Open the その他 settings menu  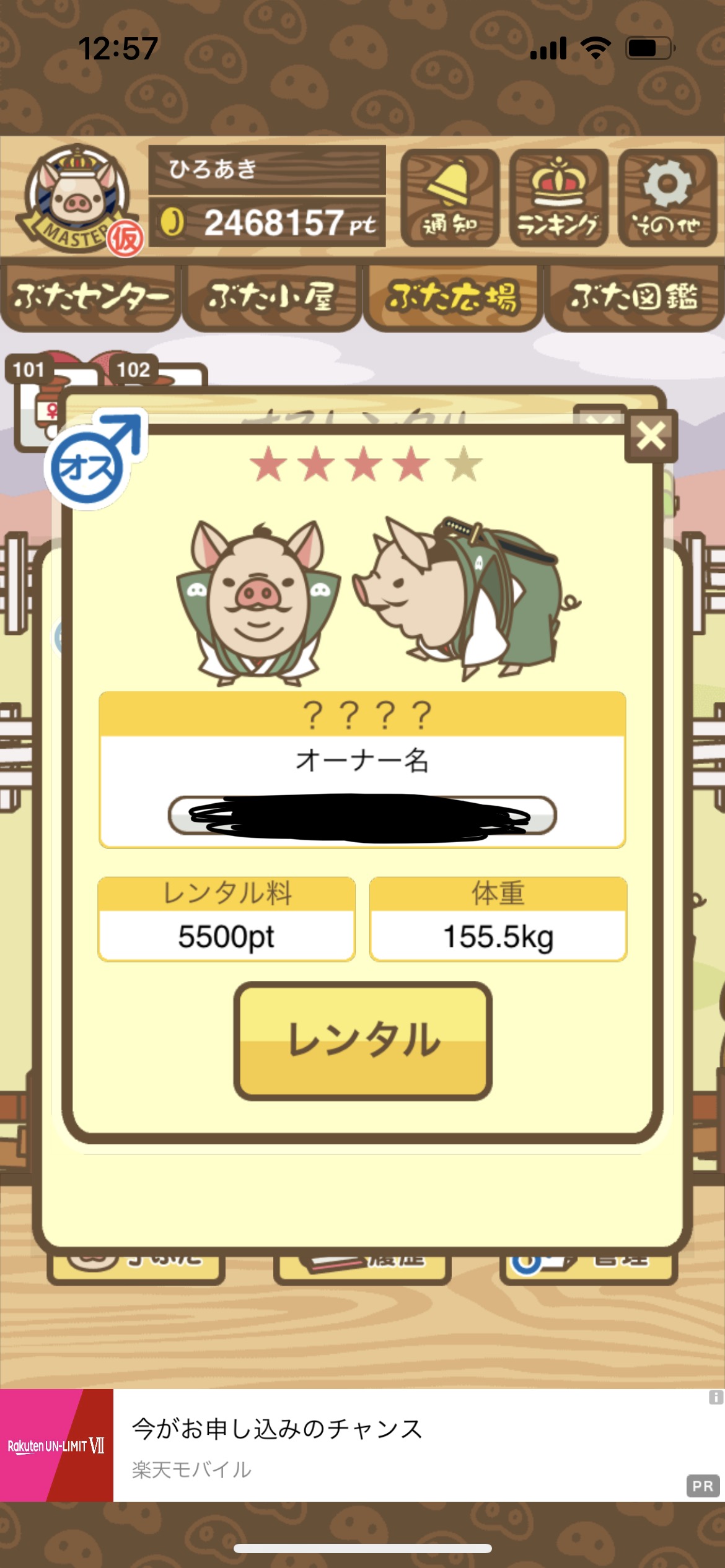coord(667,198)
